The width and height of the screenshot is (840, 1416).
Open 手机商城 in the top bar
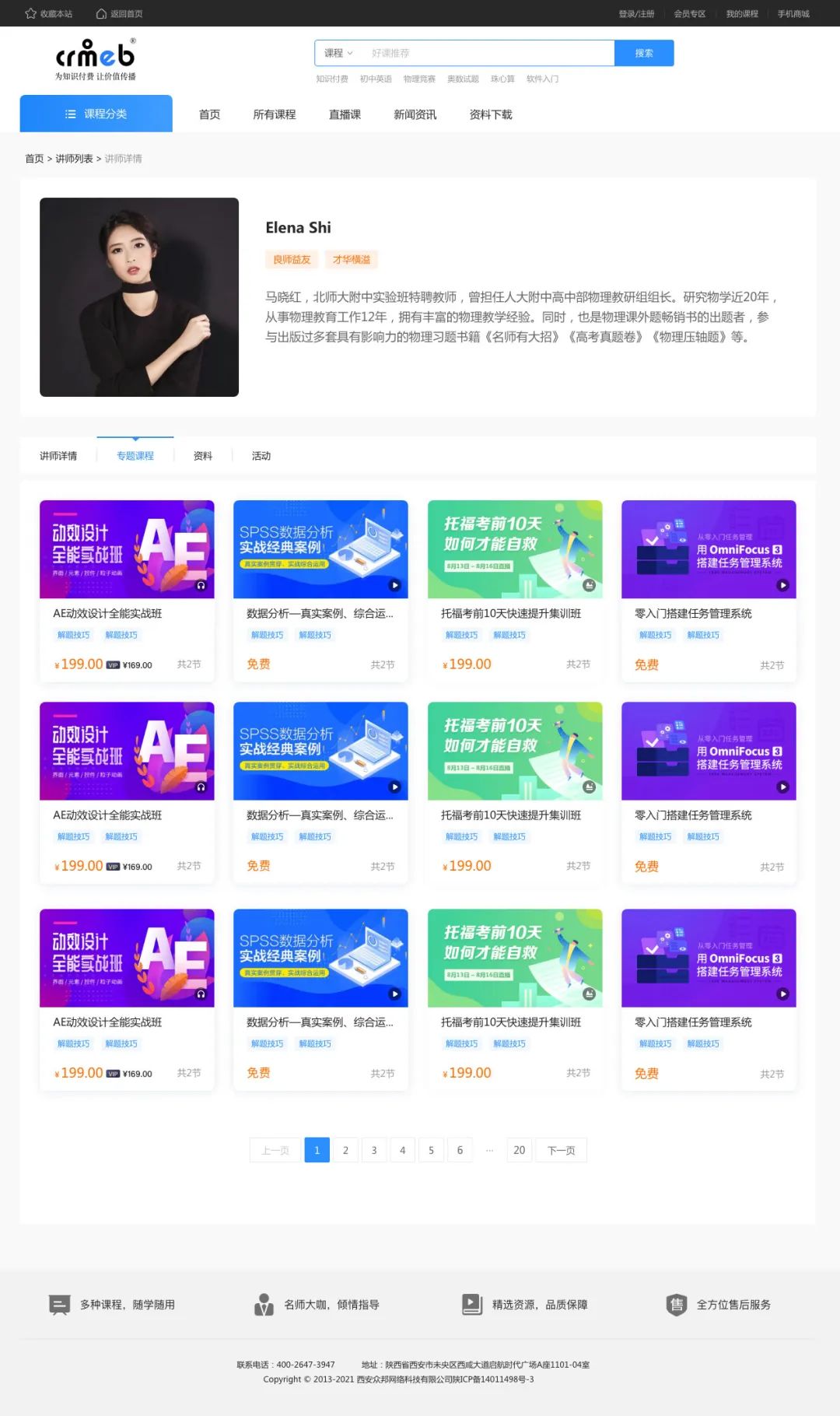(x=793, y=13)
